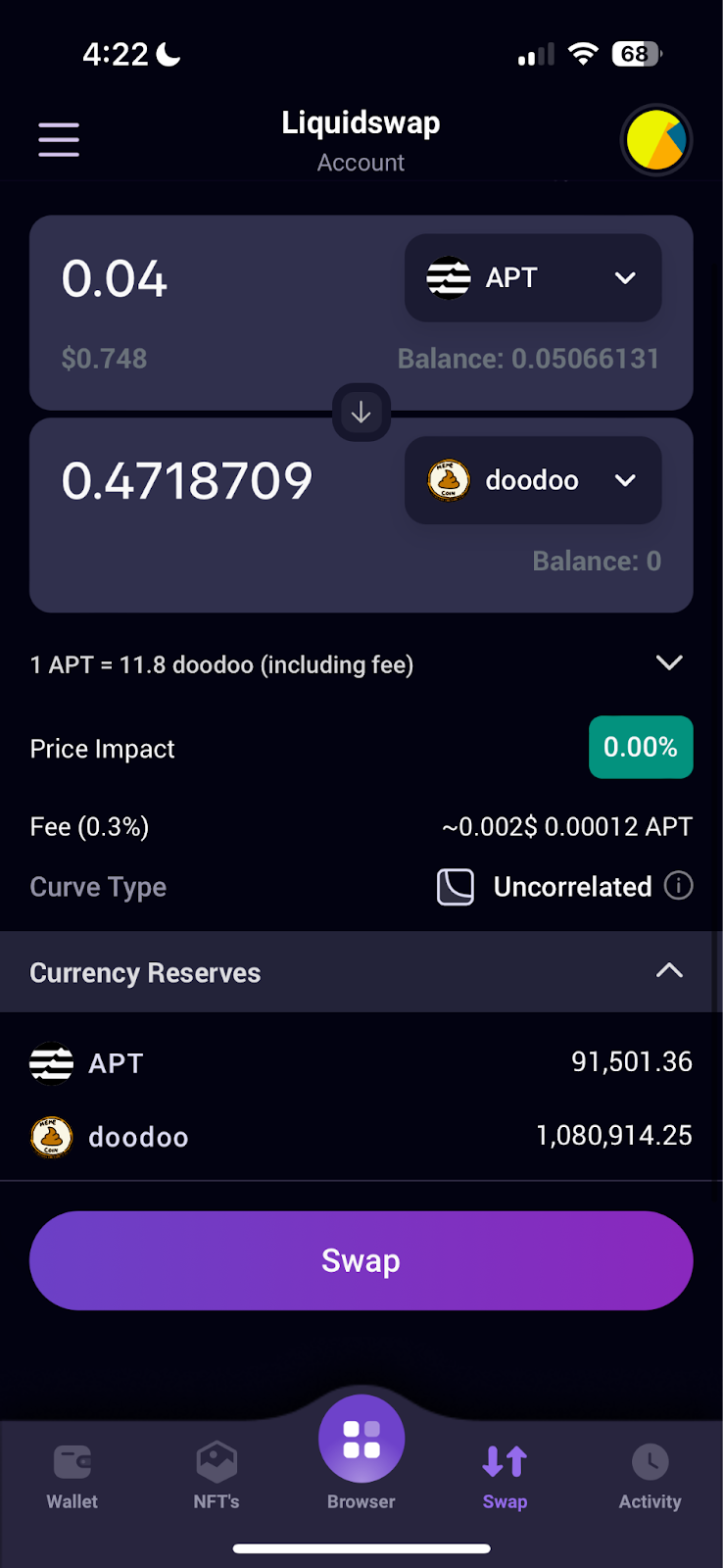Show info about the Uncorrelated curve type

coord(678,886)
